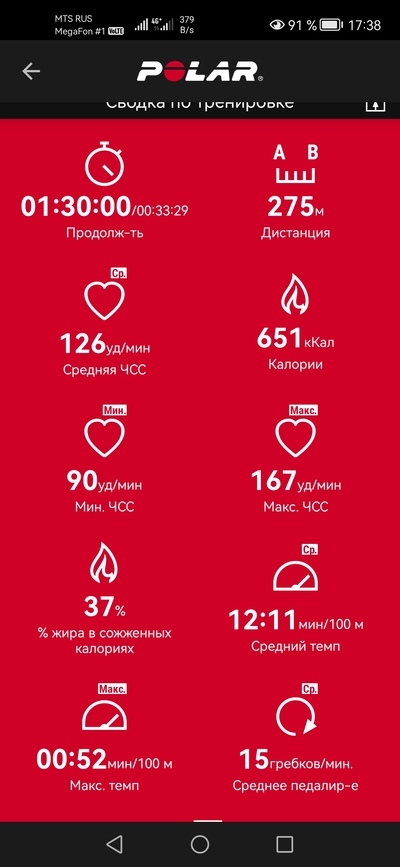
Task: Share the training summary
Action: coord(375,106)
